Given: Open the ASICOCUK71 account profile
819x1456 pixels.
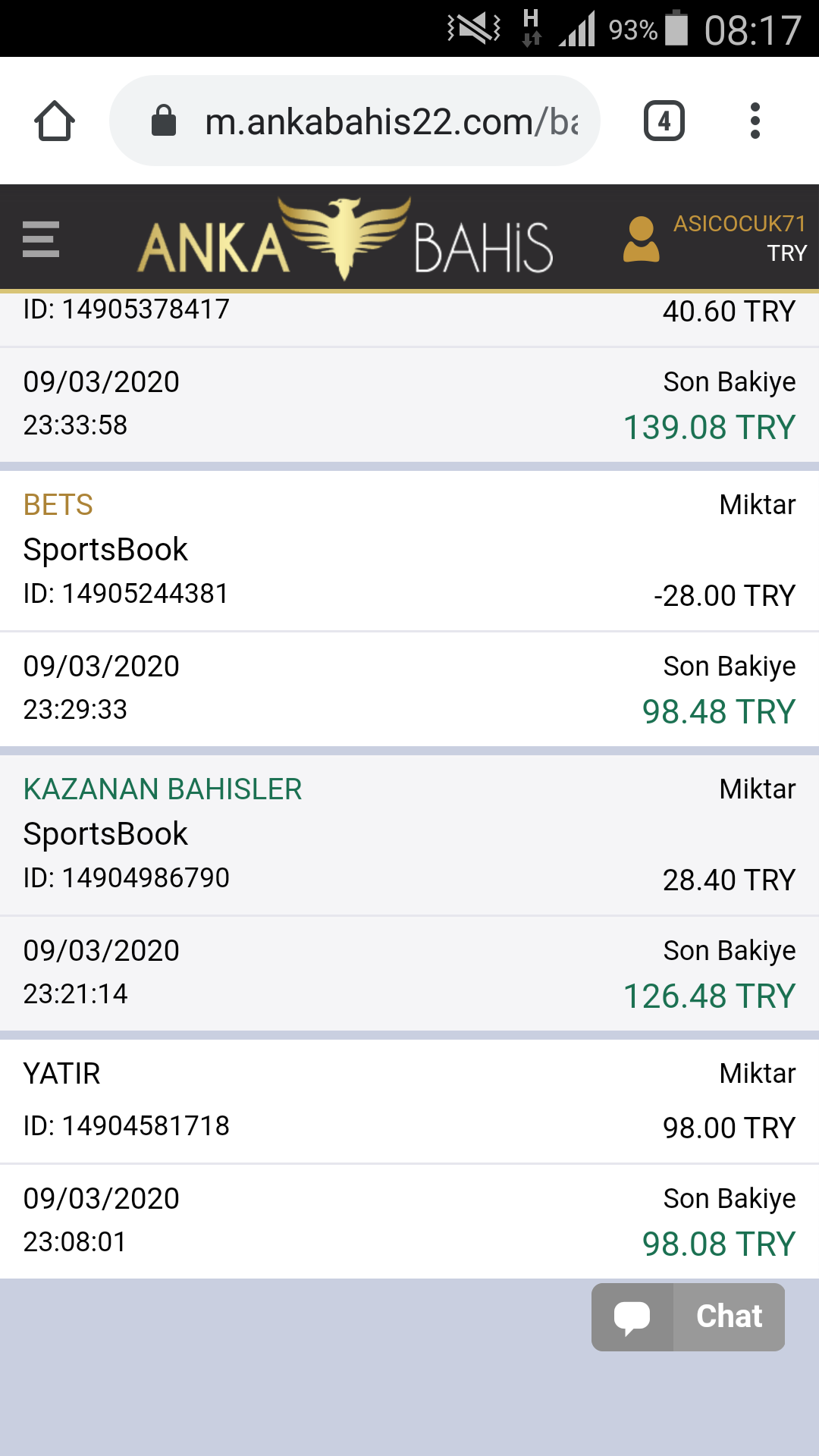Looking at the screenshot, I should [714, 238].
